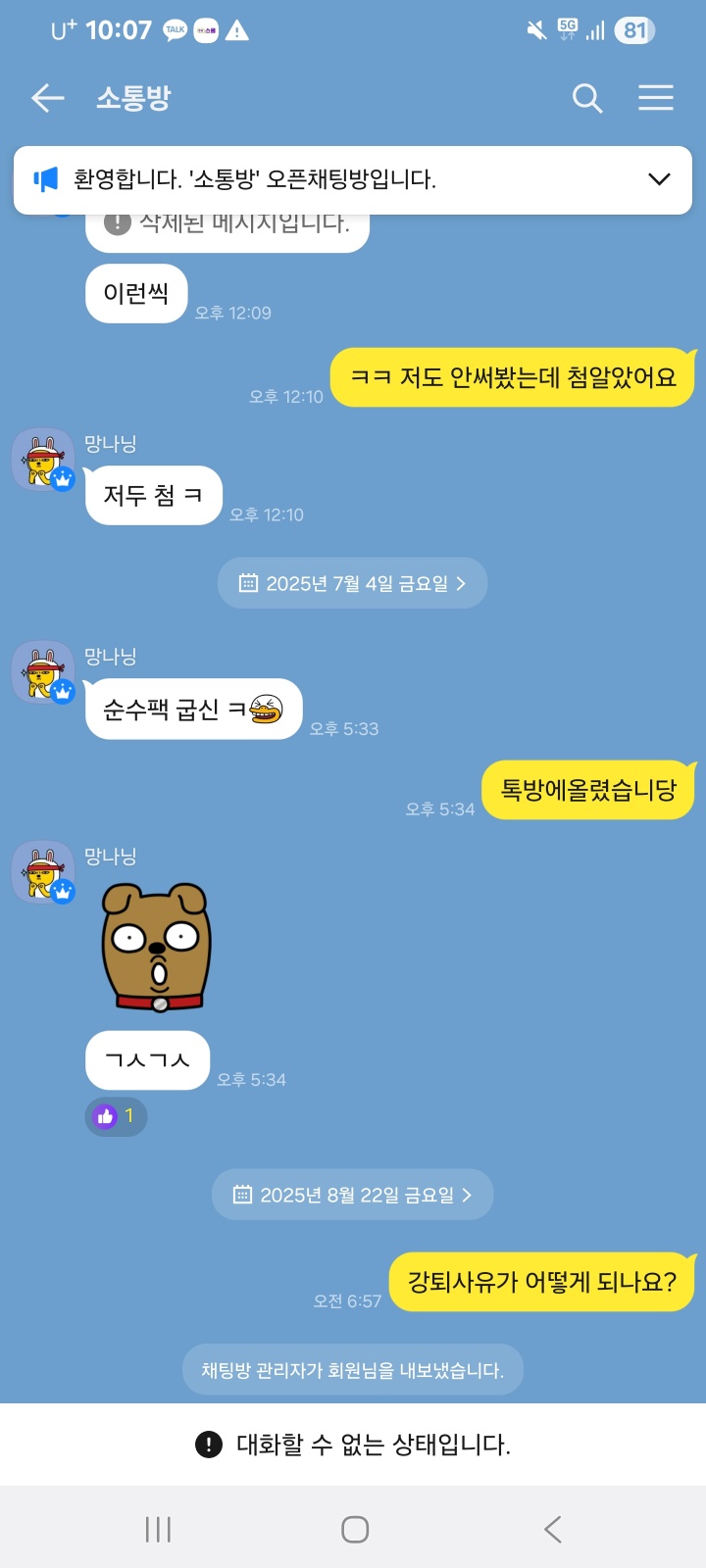Tap the thumbs-up reaction under ㄱㅅㄱㅅ

pyautogui.click(x=116, y=1116)
